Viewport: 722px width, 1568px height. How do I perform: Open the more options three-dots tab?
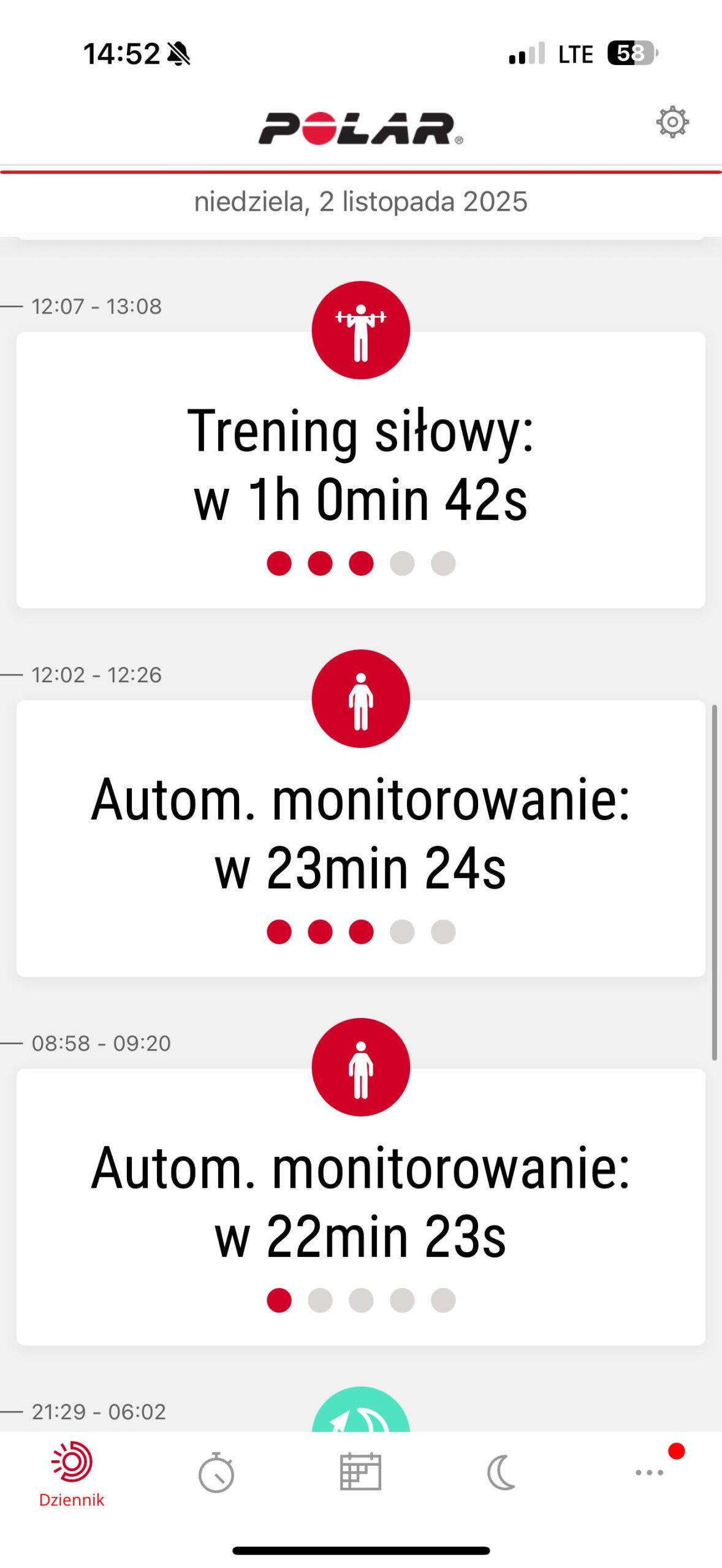[x=650, y=1472]
